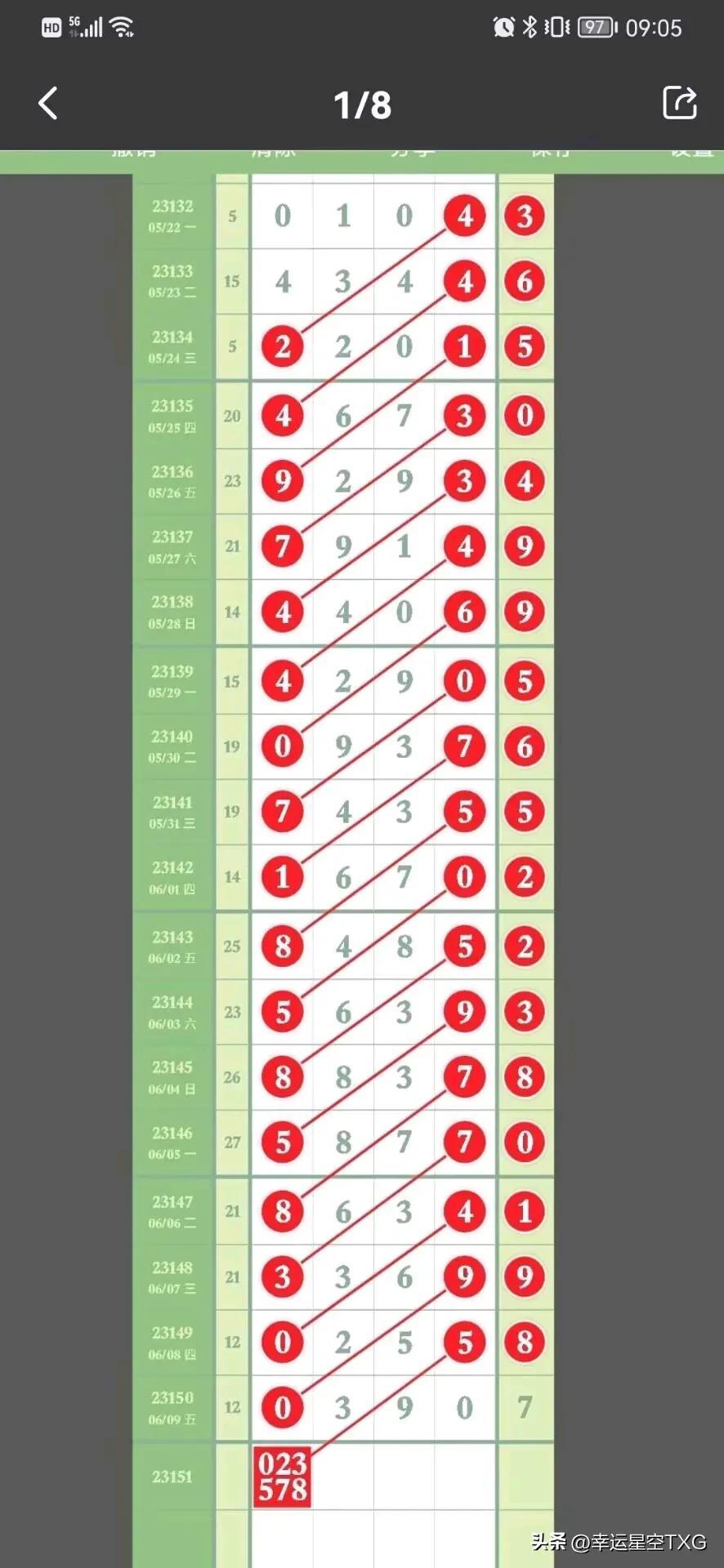Viewport: 724px width, 1568px height.
Task: Tap the lottery chart image
Action: [x=362, y=817]
